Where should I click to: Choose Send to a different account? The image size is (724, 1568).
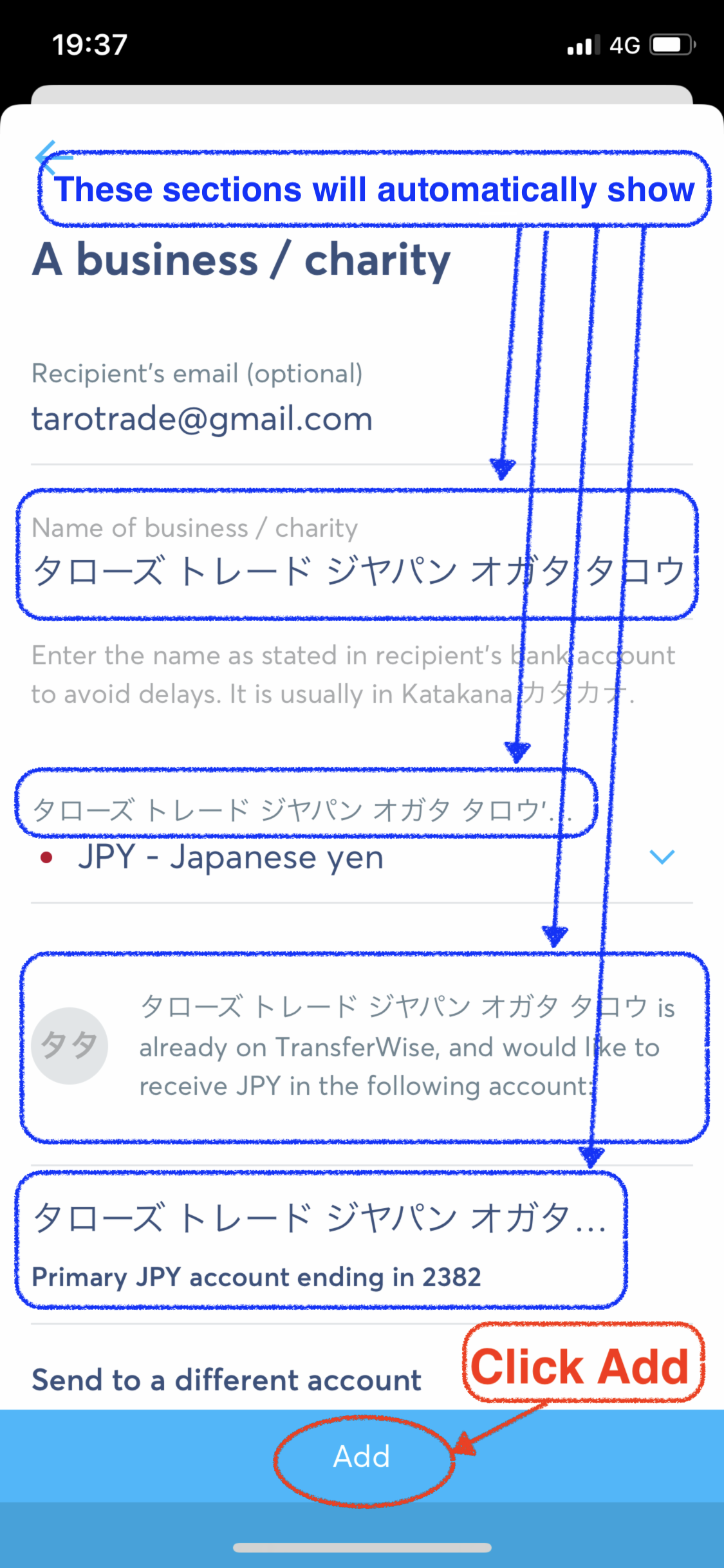(227, 1380)
